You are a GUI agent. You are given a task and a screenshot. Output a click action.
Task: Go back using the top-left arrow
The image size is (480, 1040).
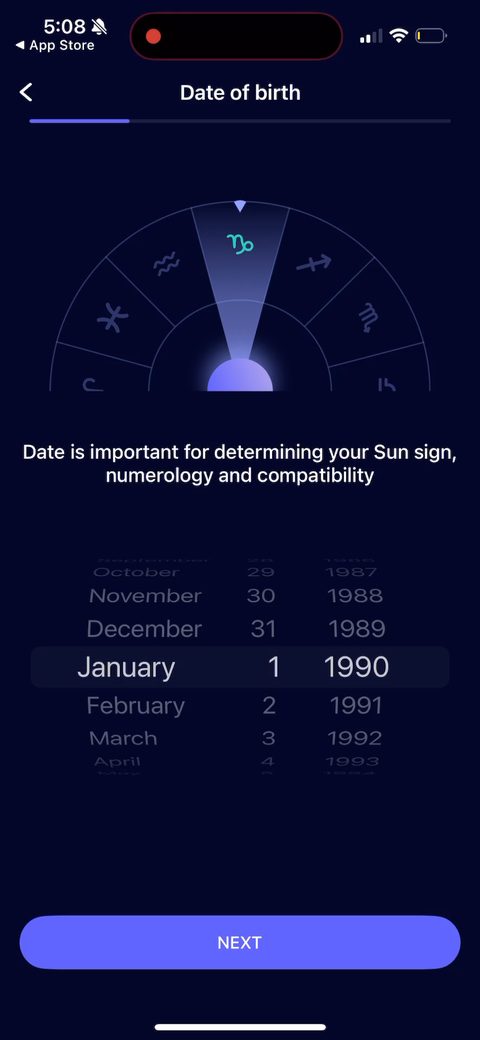pyautogui.click(x=26, y=92)
